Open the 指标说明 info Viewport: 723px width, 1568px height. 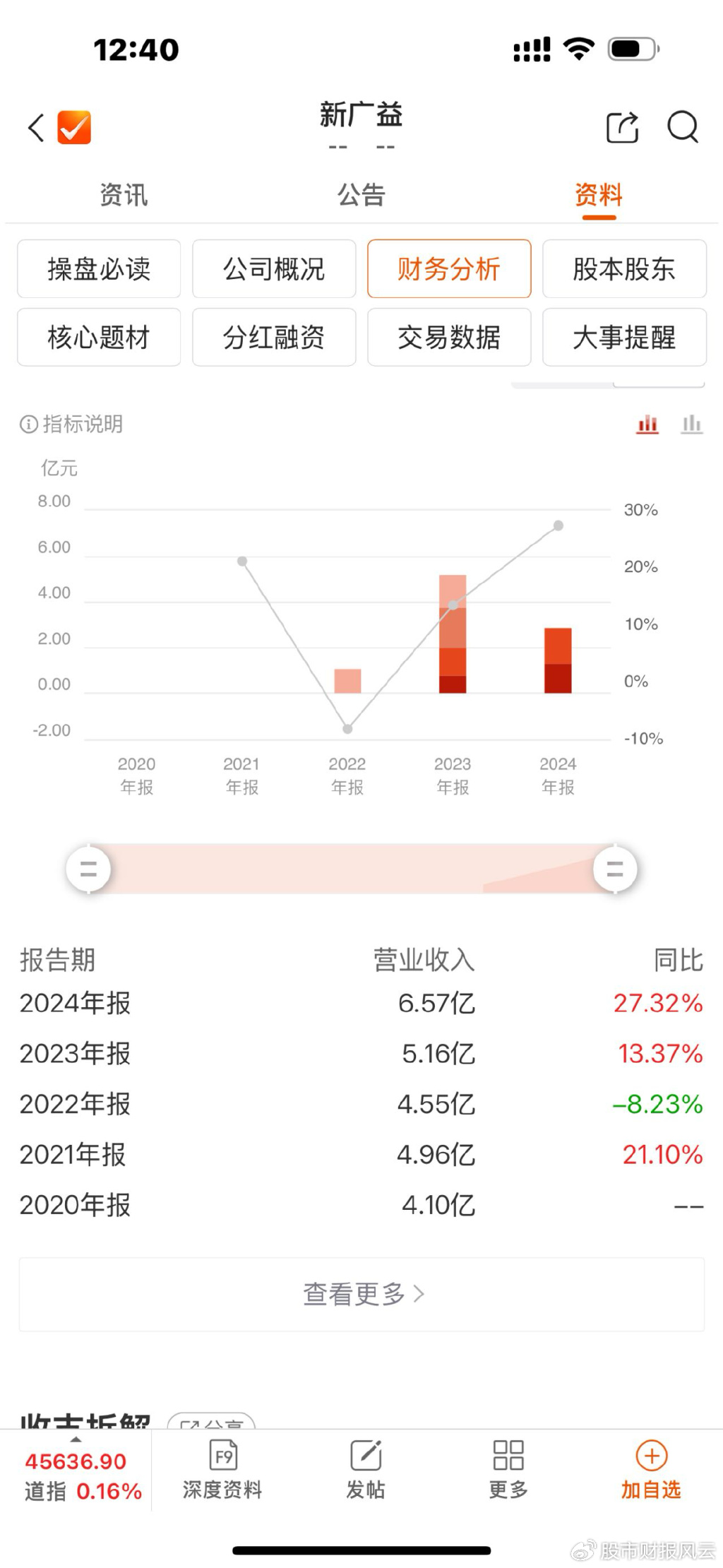tap(71, 424)
